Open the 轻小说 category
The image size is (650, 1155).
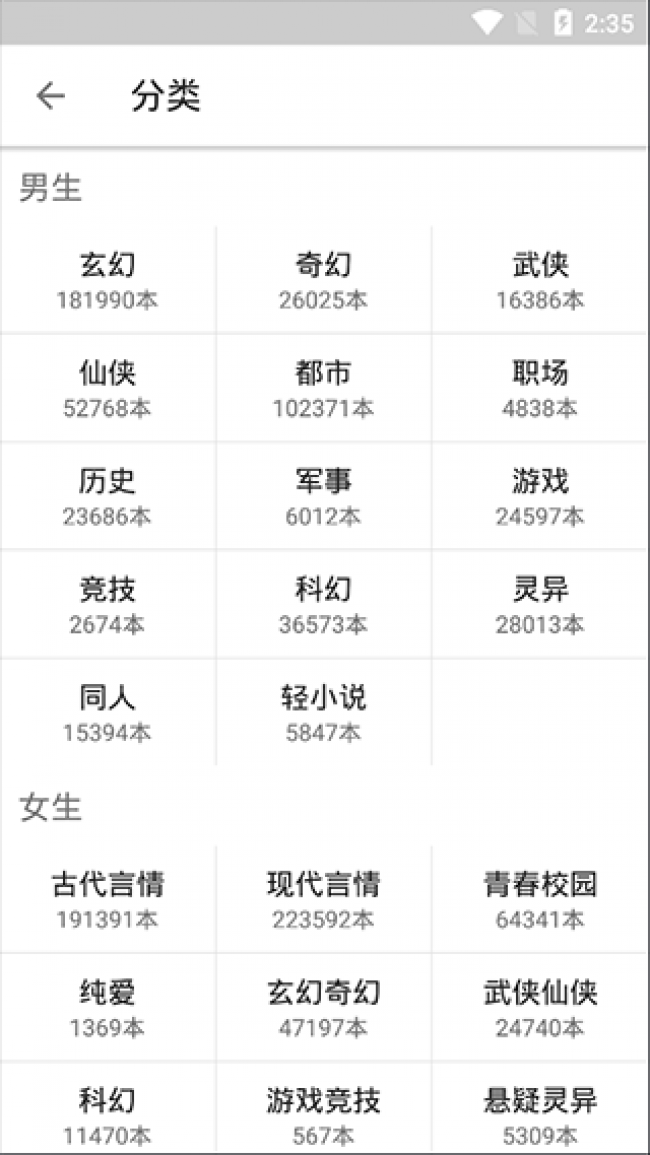[324, 712]
